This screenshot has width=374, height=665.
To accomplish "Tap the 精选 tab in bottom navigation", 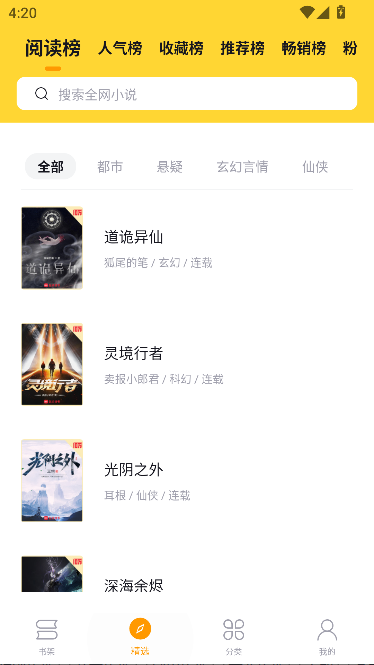I will tap(140, 637).
